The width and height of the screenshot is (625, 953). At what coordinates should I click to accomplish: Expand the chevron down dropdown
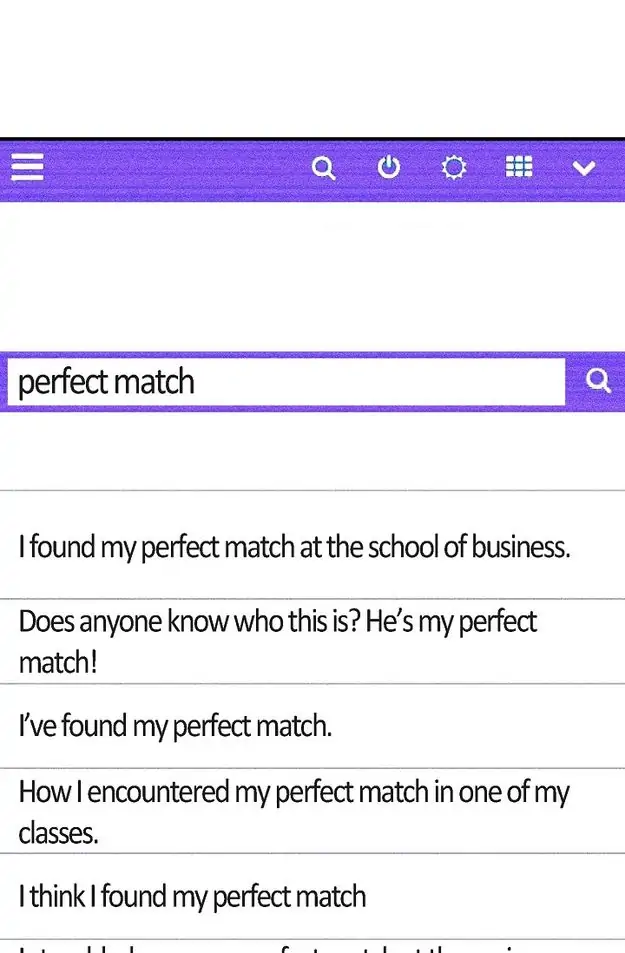(584, 168)
